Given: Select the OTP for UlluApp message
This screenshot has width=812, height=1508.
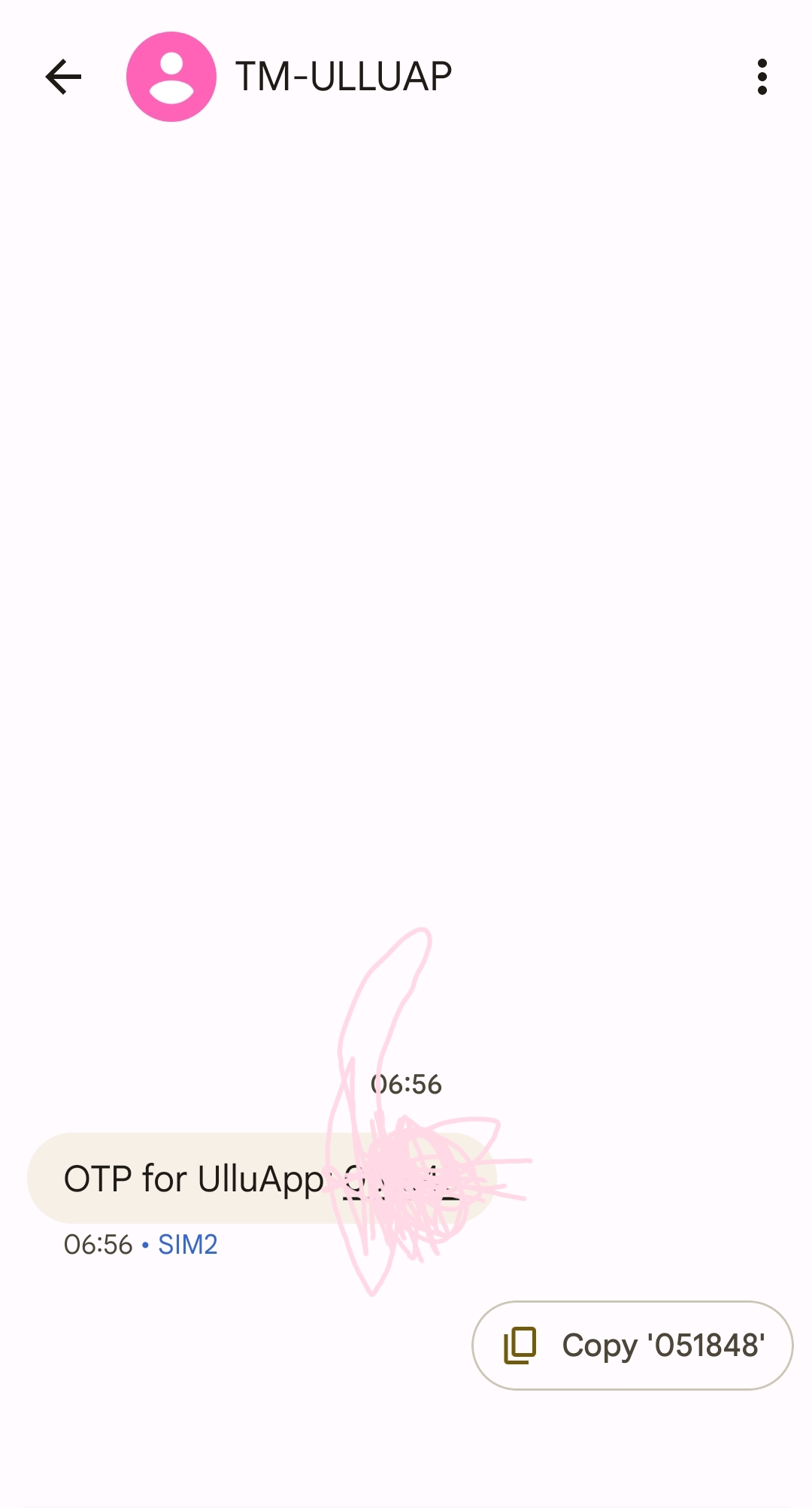Looking at the screenshot, I should click(195, 1178).
